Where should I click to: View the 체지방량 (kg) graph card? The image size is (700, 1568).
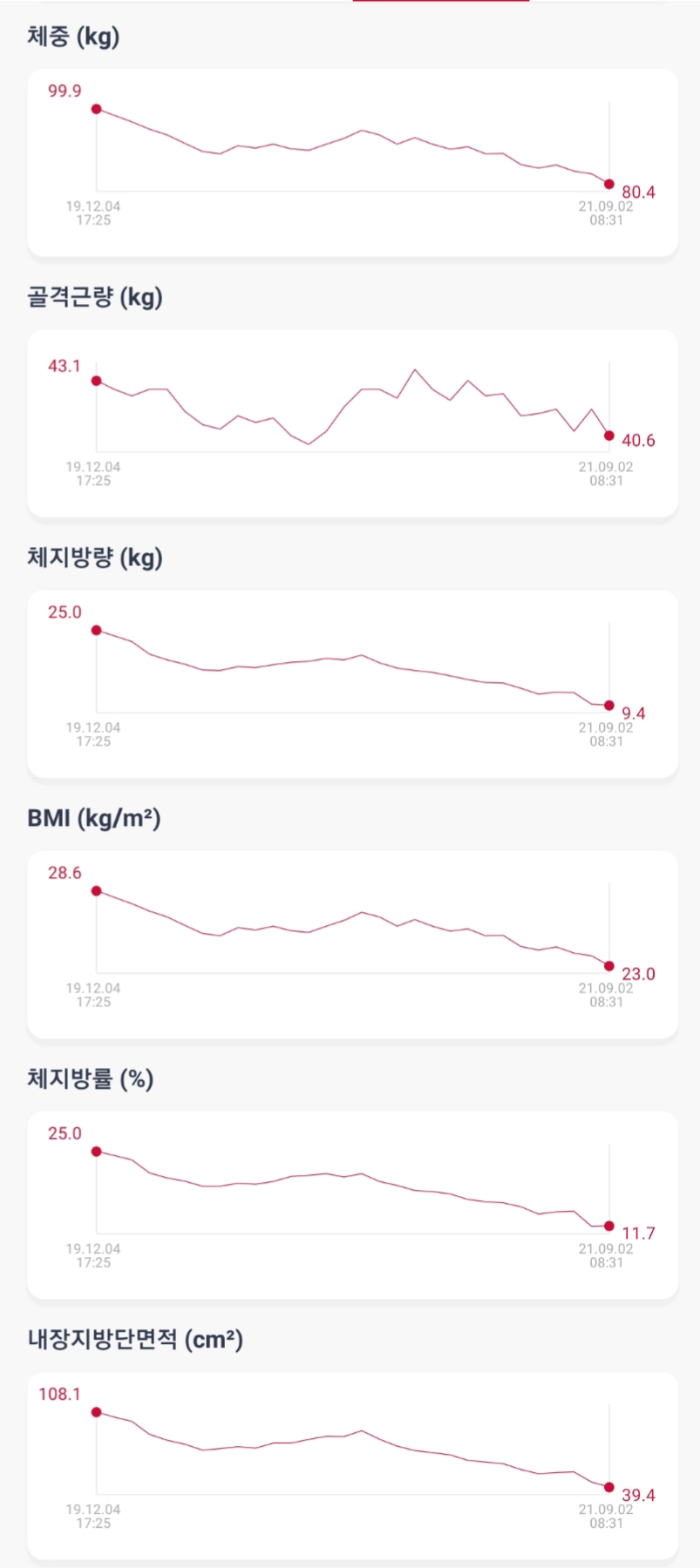352,684
